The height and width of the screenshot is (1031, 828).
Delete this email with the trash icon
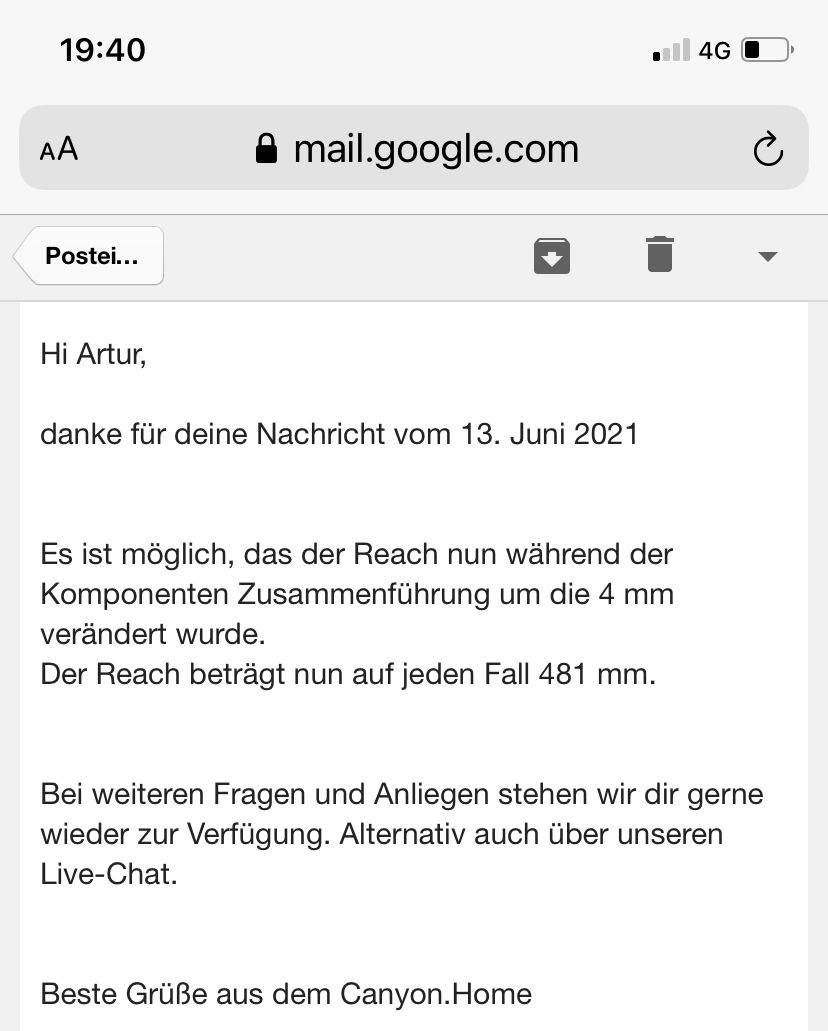pyautogui.click(x=659, y=254)
